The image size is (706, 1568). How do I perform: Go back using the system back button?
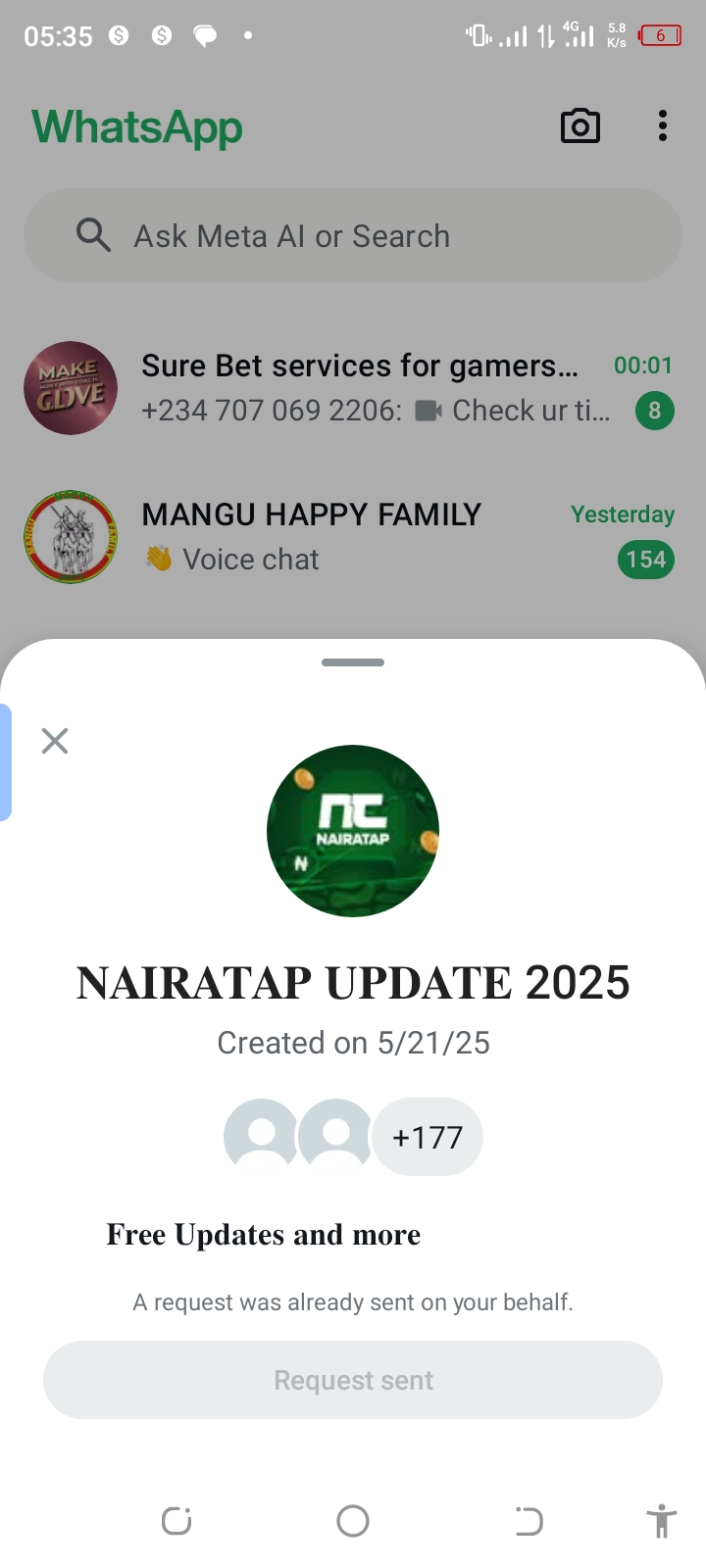point(529,1521)
